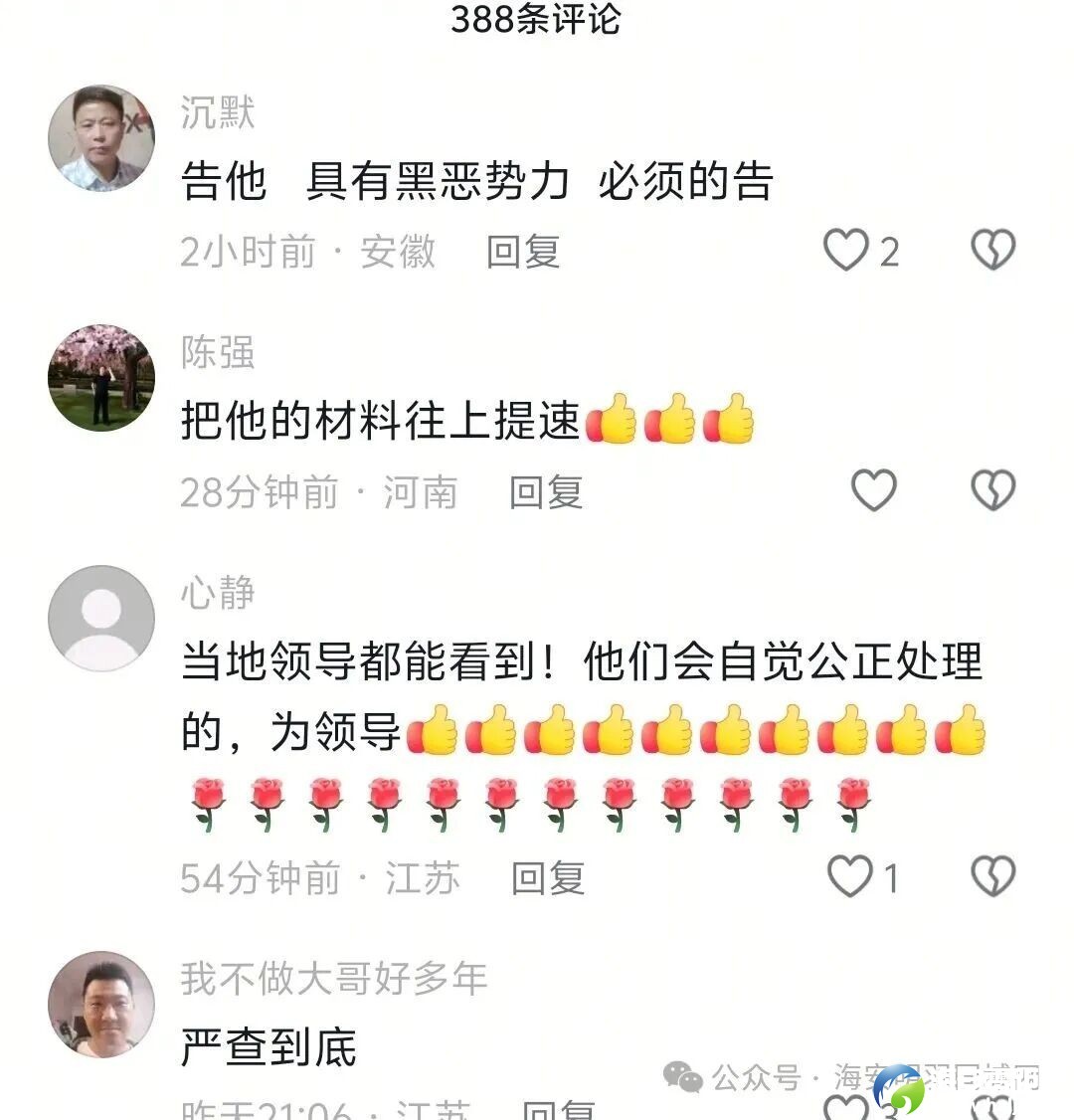Screen dimensions: 1074x1120
Task: Open 心静's default avatar
Action: (x=101, y=619)
